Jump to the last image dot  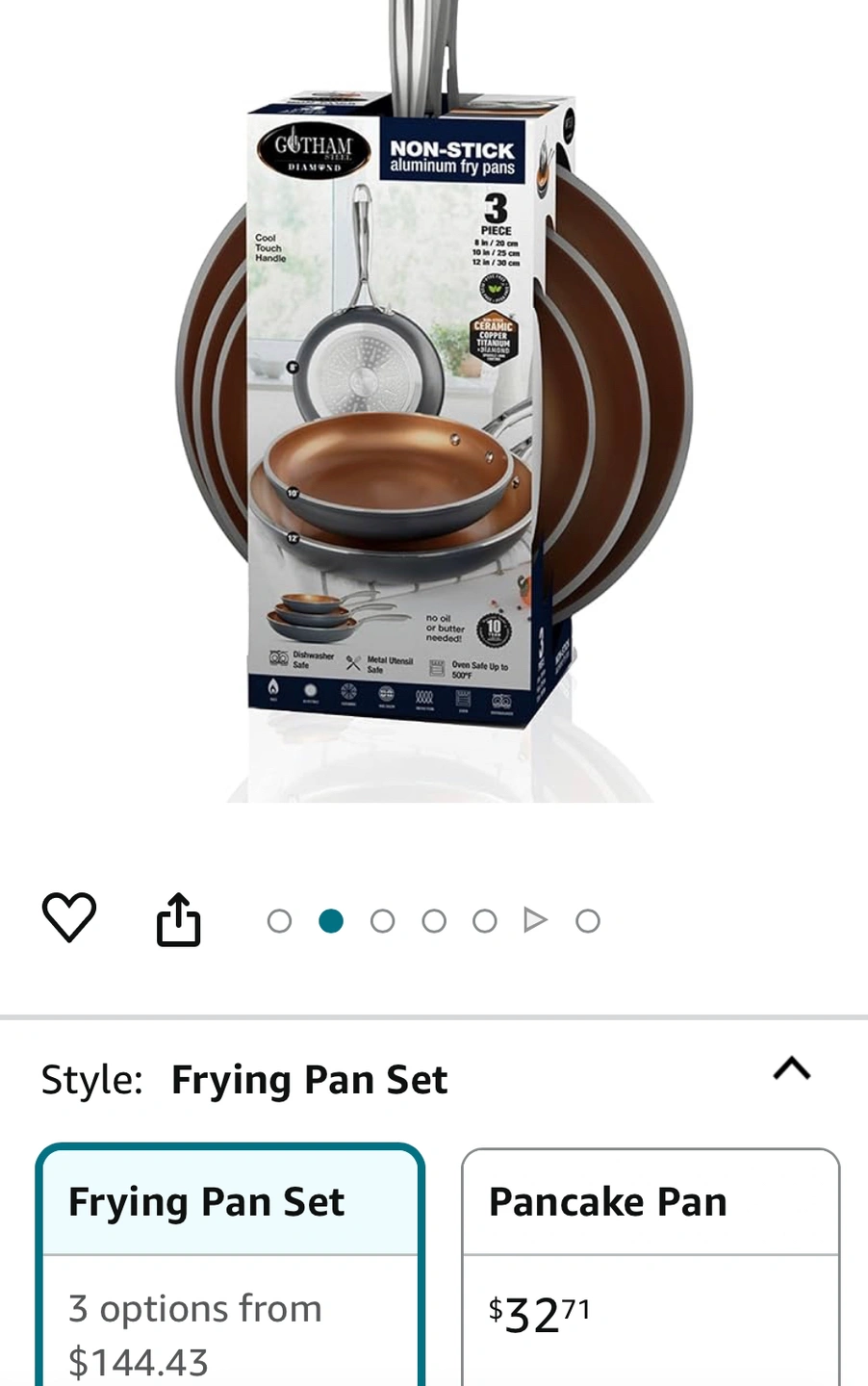(x=587, y=921)
